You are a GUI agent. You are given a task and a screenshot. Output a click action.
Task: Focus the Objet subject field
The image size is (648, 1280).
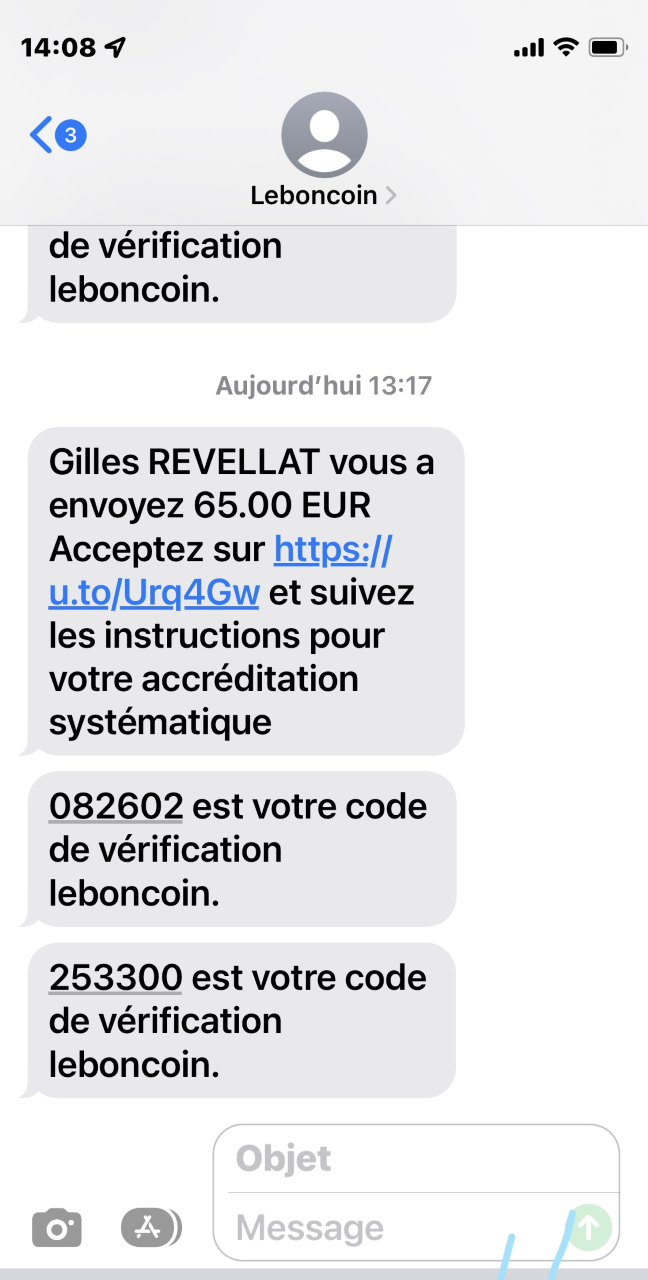pyautogui.click(x=416, y=1159)
